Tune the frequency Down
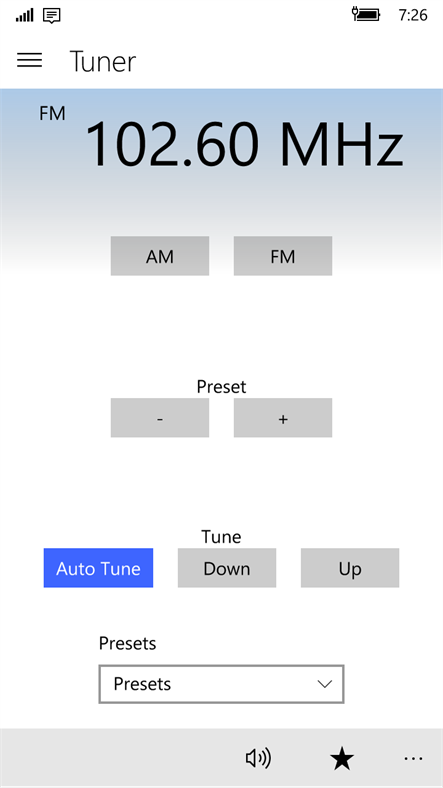The image size is (443, 788). 227,568
